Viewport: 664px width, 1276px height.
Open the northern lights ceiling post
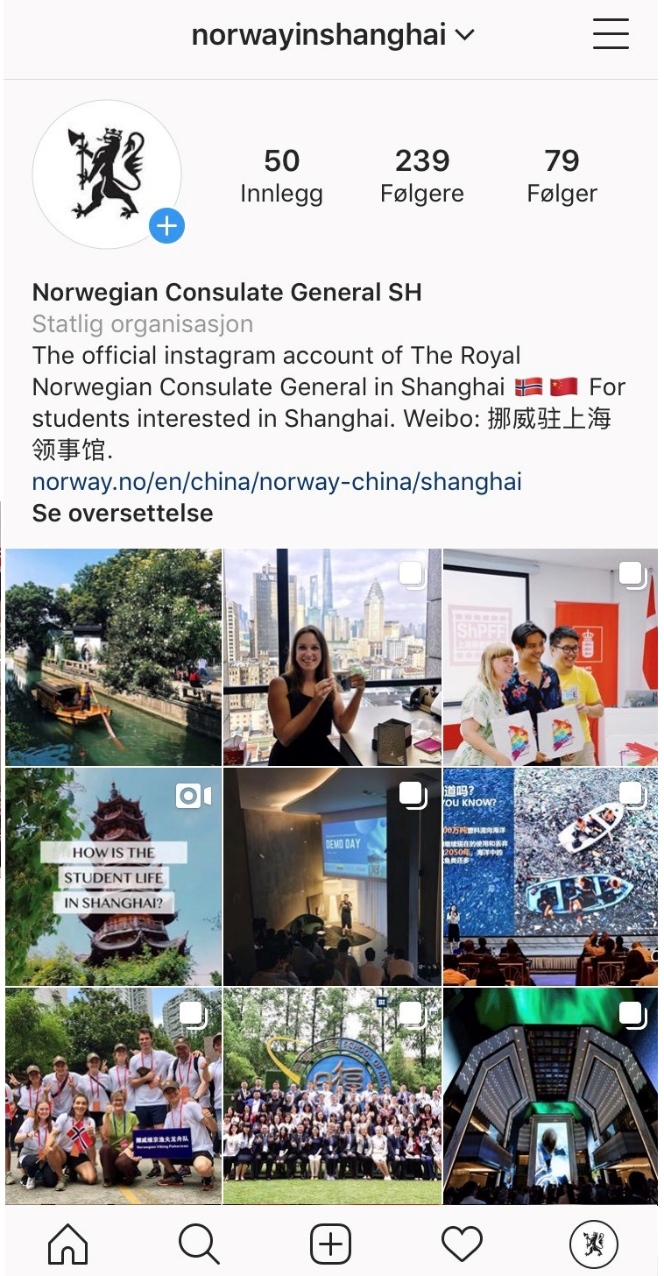tap(550, 1096)
